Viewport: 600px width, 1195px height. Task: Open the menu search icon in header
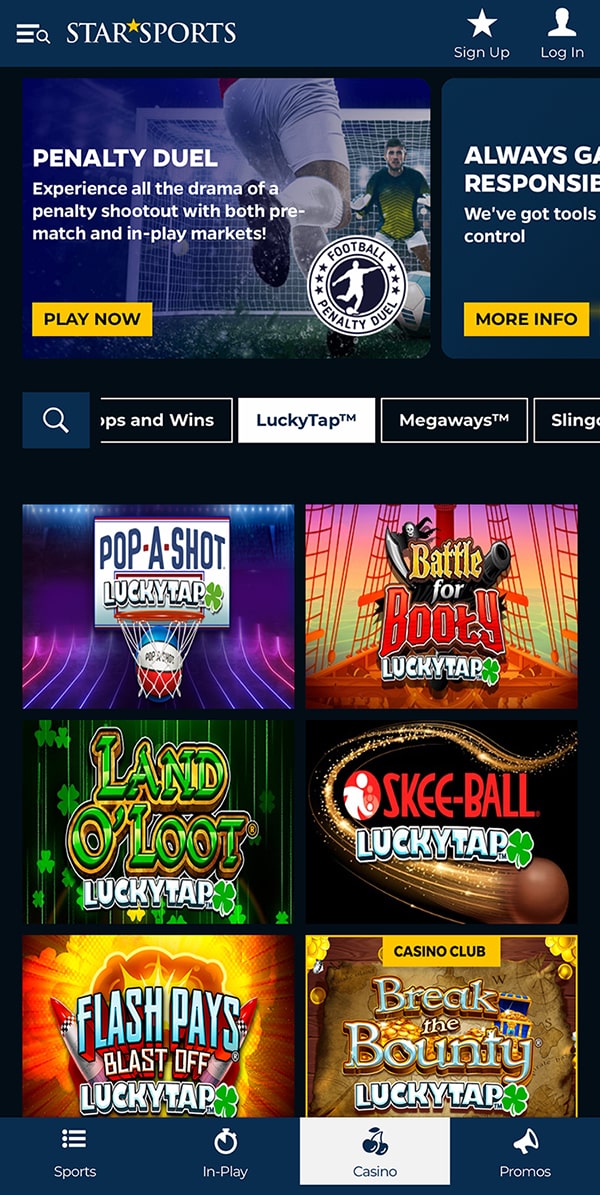click(x=33, y=35)
